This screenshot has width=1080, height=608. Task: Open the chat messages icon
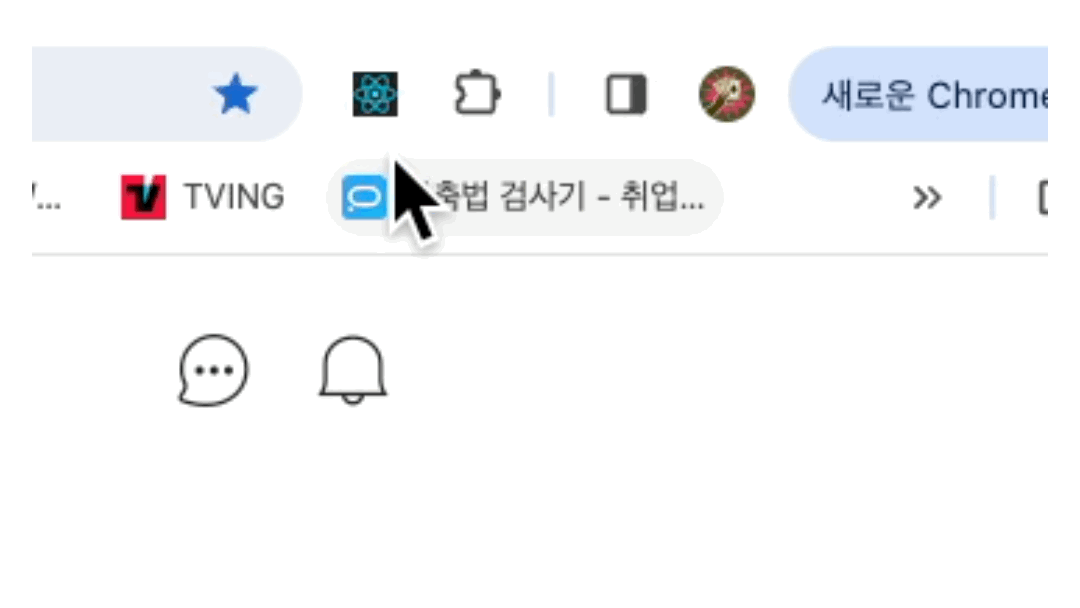(x=213, y=371)
